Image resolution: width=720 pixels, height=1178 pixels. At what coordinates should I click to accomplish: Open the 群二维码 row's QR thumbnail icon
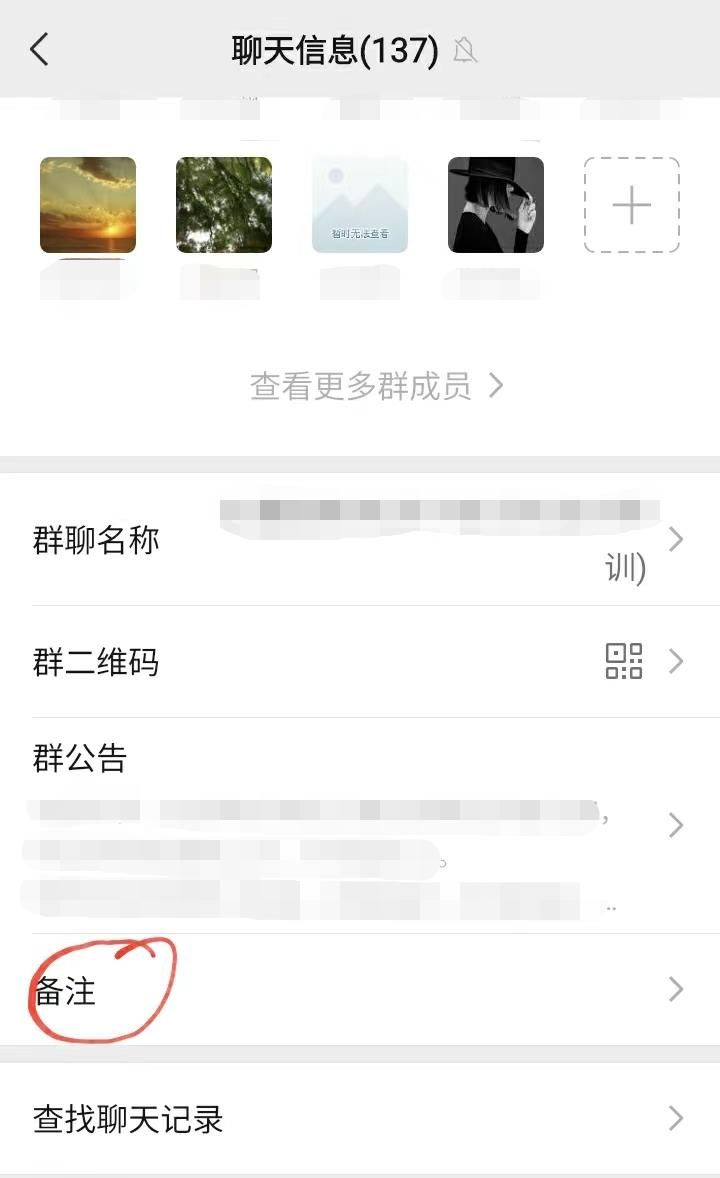(x=625, y=662)
